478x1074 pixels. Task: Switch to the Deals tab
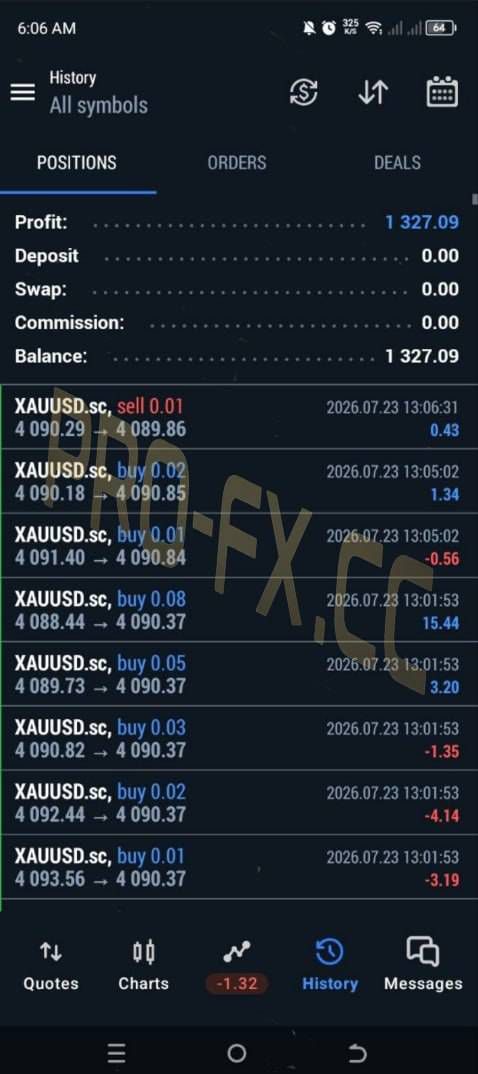point(397,163)
